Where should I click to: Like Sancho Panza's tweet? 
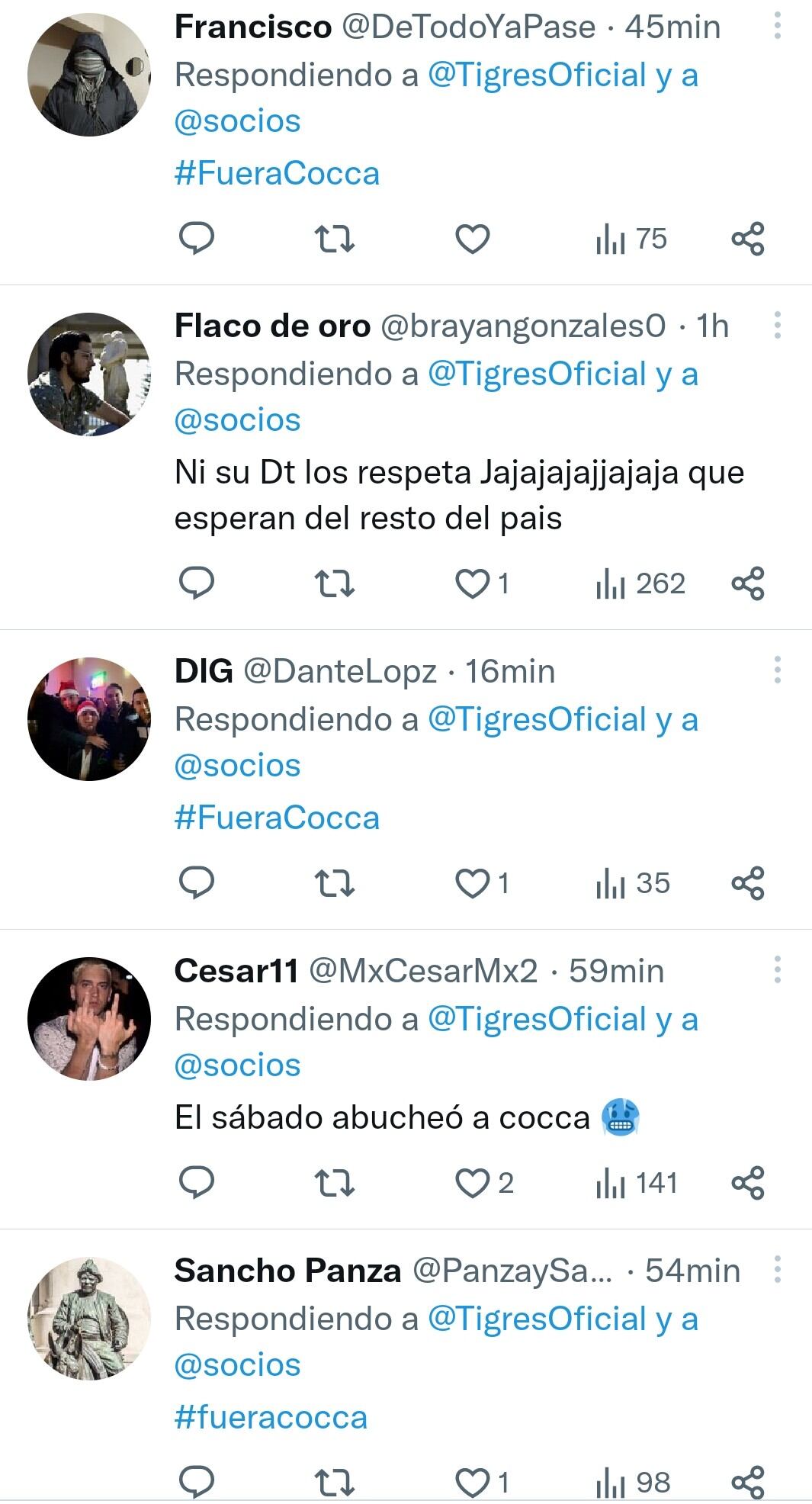472,1482
